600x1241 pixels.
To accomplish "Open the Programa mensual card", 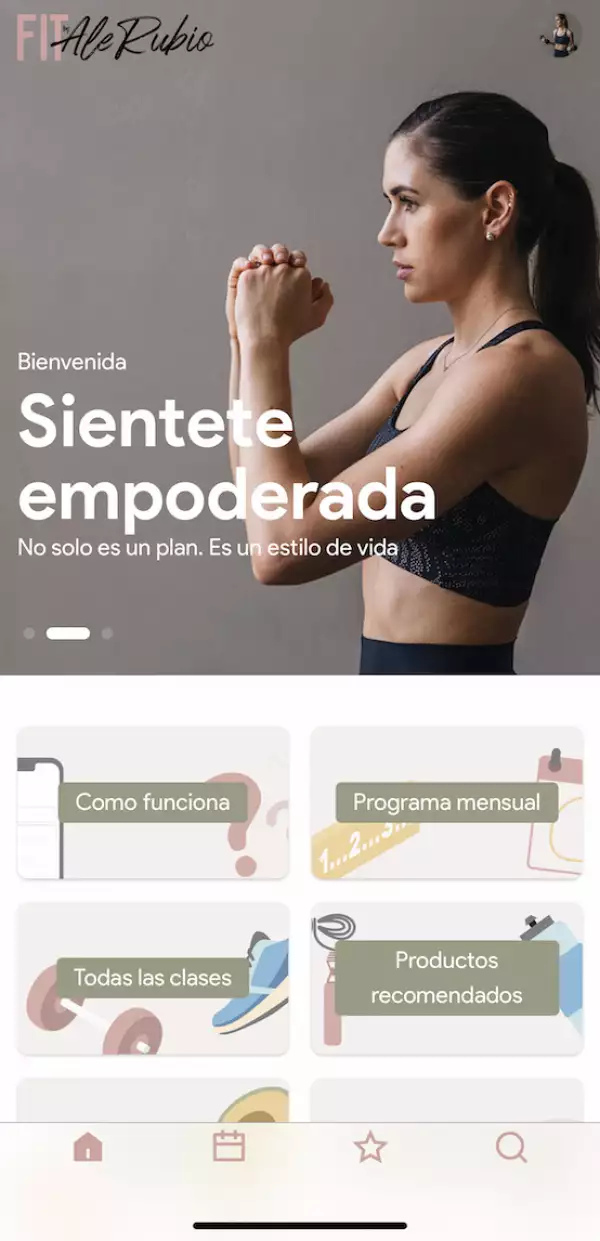I will (446, 803).
